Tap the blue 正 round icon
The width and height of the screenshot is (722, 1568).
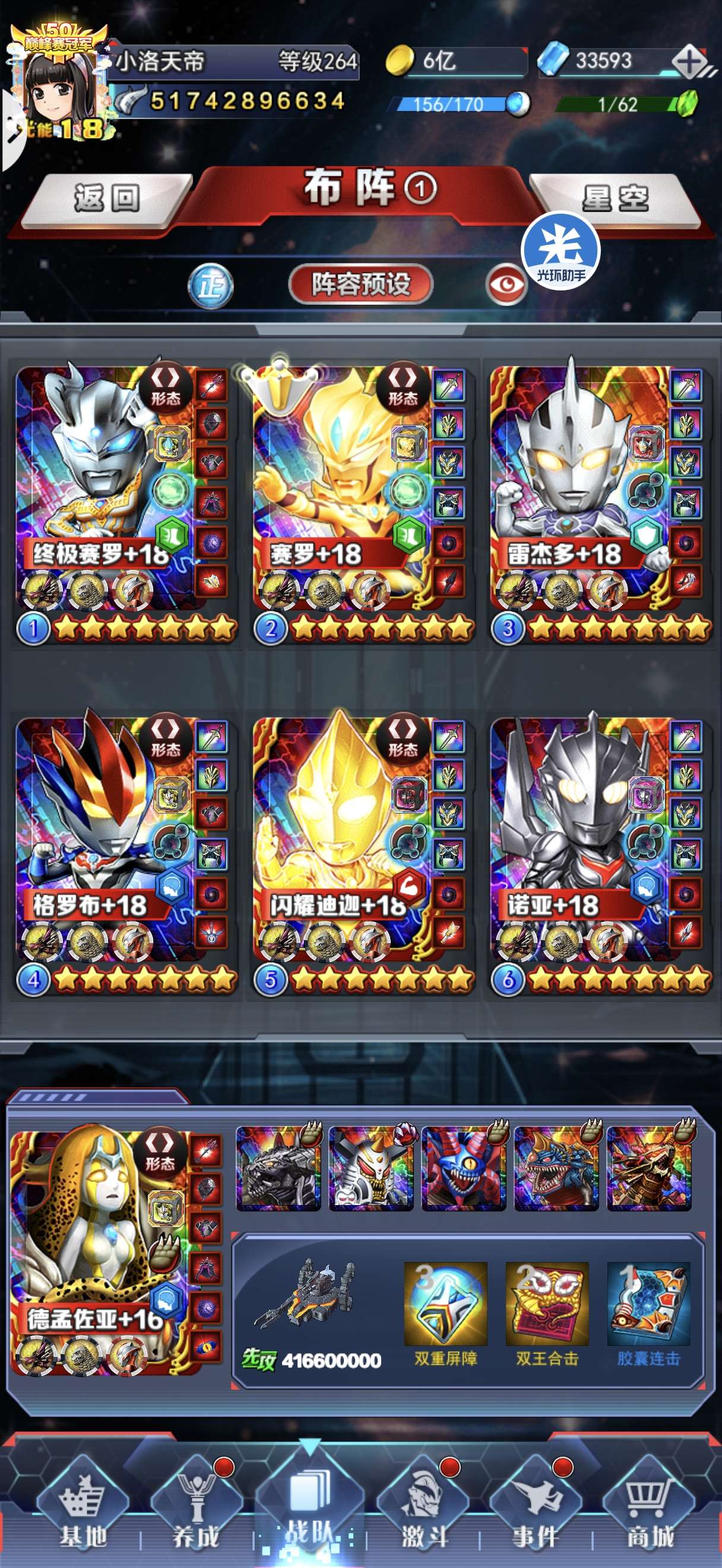tap(210, 285)
